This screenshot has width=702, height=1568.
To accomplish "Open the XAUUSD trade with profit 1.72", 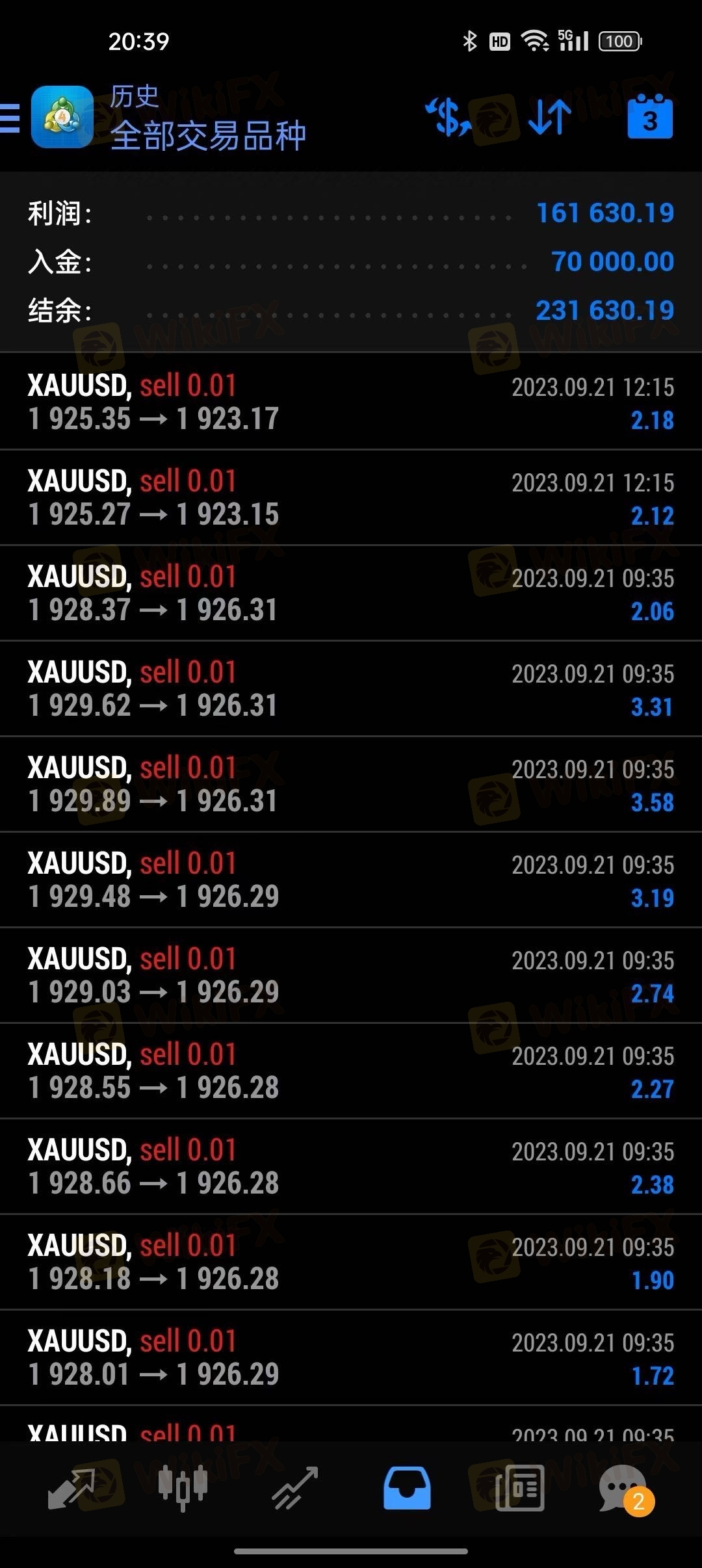I will pyautogui.click(x=351, y=1357).
